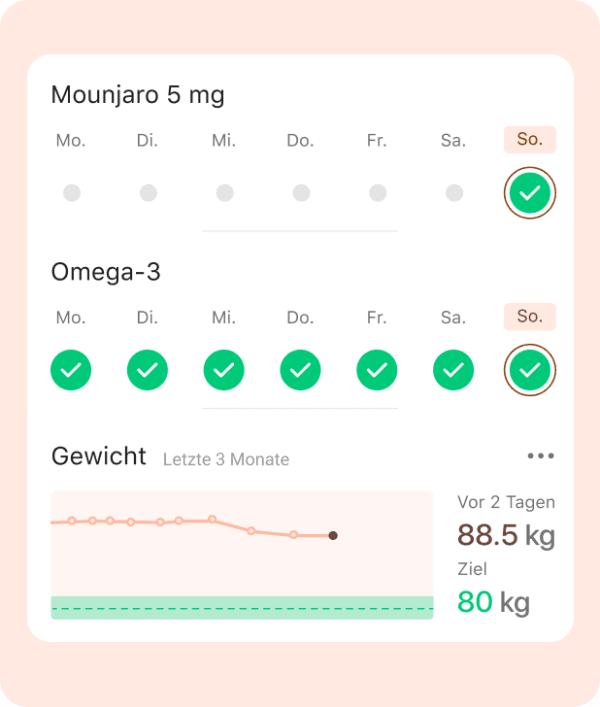The image size is (600, 707).
Task: Open the weight chart for the last 3 months
Action: 241,554
